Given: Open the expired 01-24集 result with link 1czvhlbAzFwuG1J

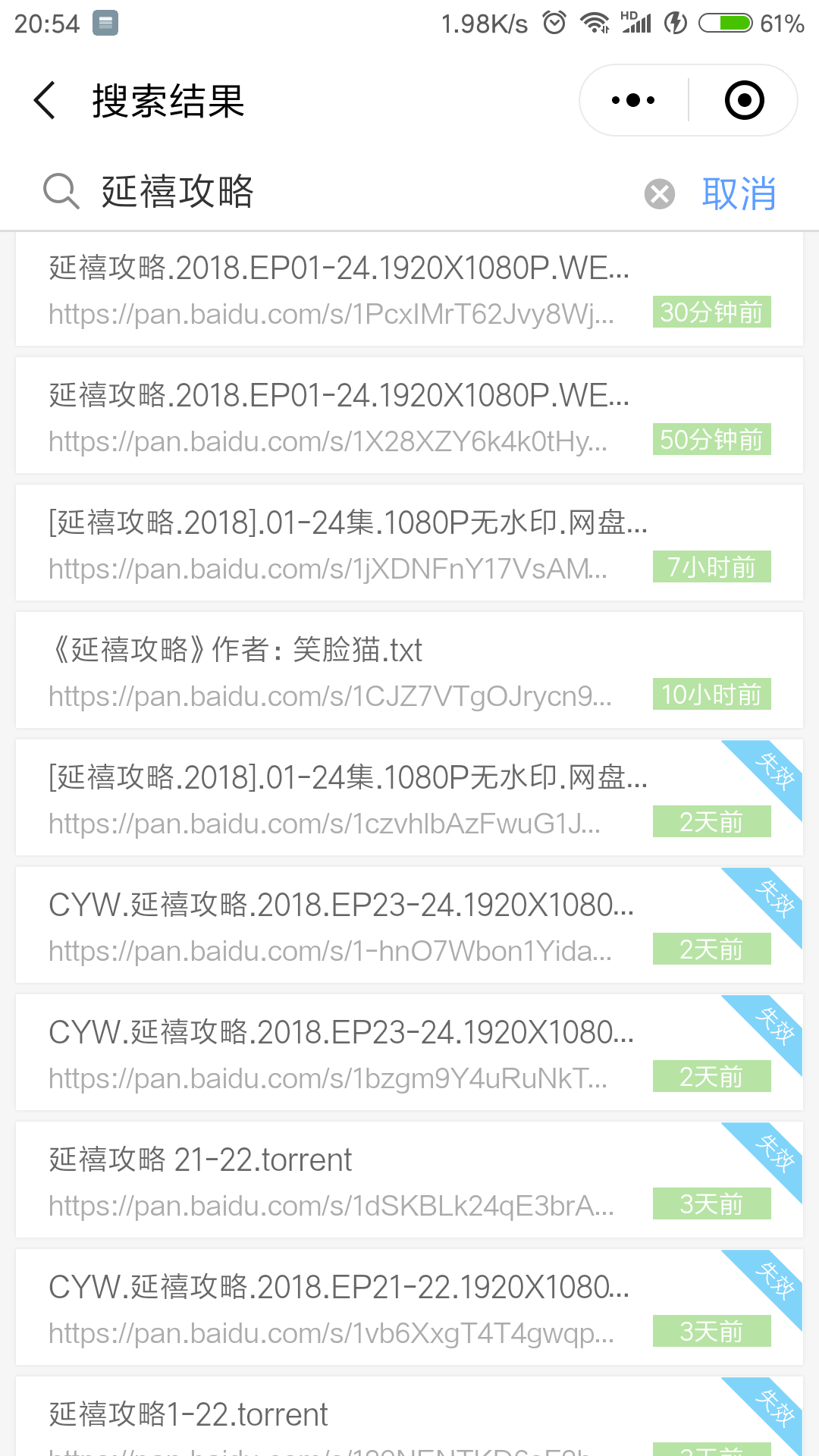Looking at the screenshot, I should pos(409,799).
